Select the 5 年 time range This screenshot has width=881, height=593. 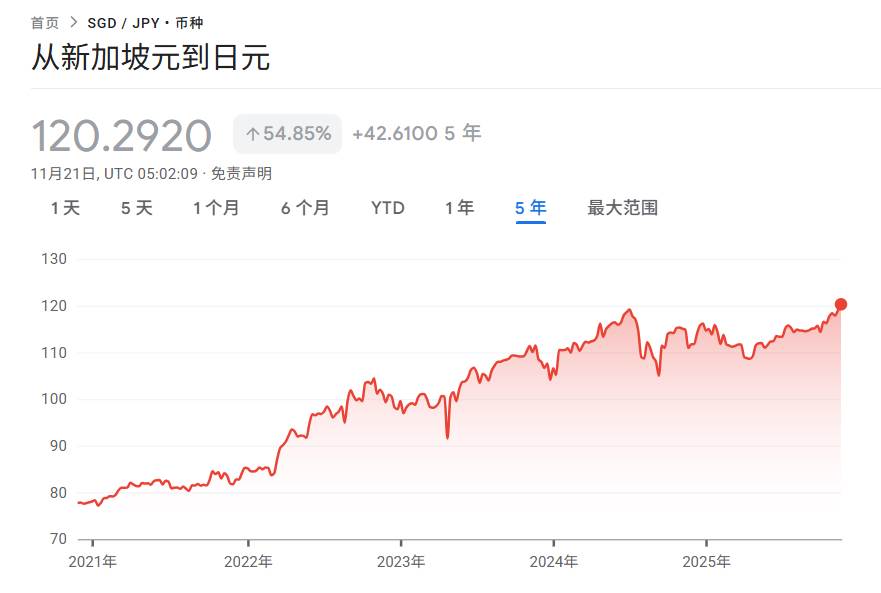pyautogui.click(x=531, y=208)
